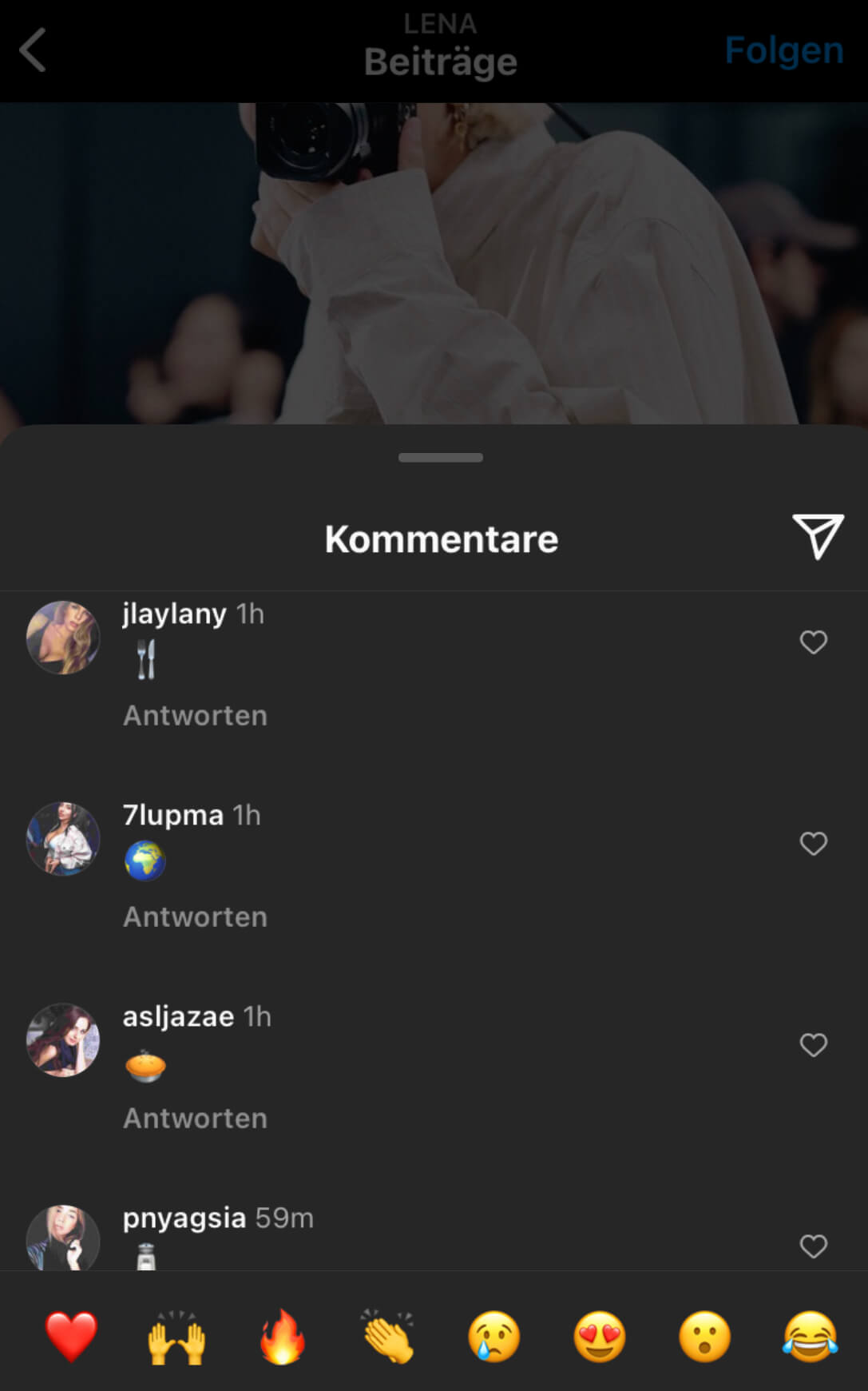Screen dimensions: 868x1391
Task: Insert the crying face emoji
Action: point(493,1337)
